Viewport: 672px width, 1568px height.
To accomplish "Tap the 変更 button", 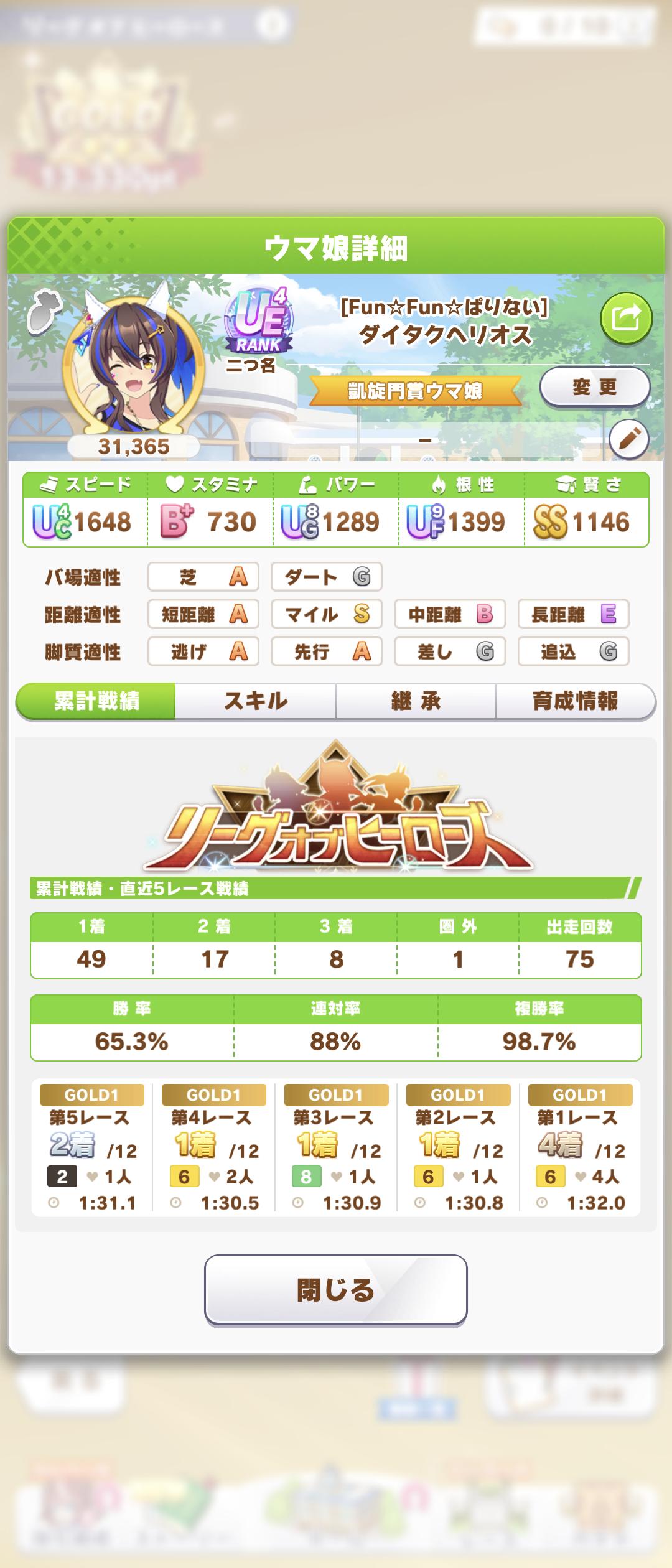I will point(594,387).
